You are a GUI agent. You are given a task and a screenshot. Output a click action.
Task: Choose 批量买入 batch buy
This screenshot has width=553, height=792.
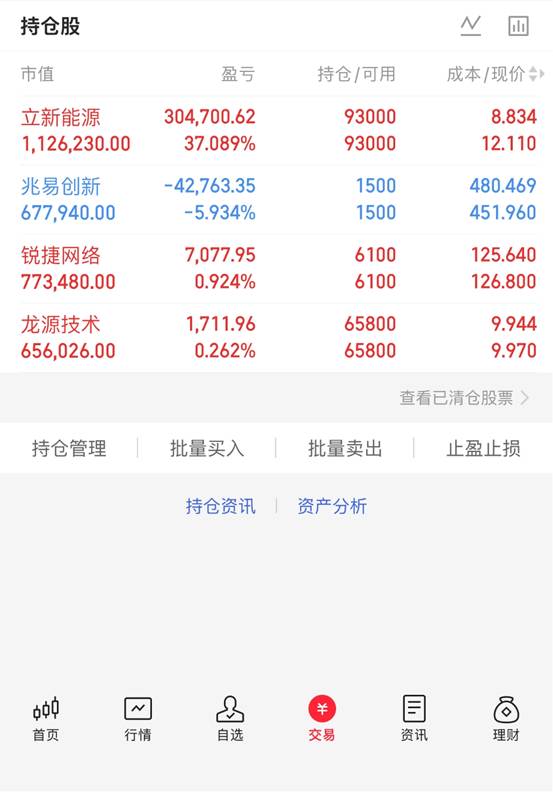[x=207, y=448]
